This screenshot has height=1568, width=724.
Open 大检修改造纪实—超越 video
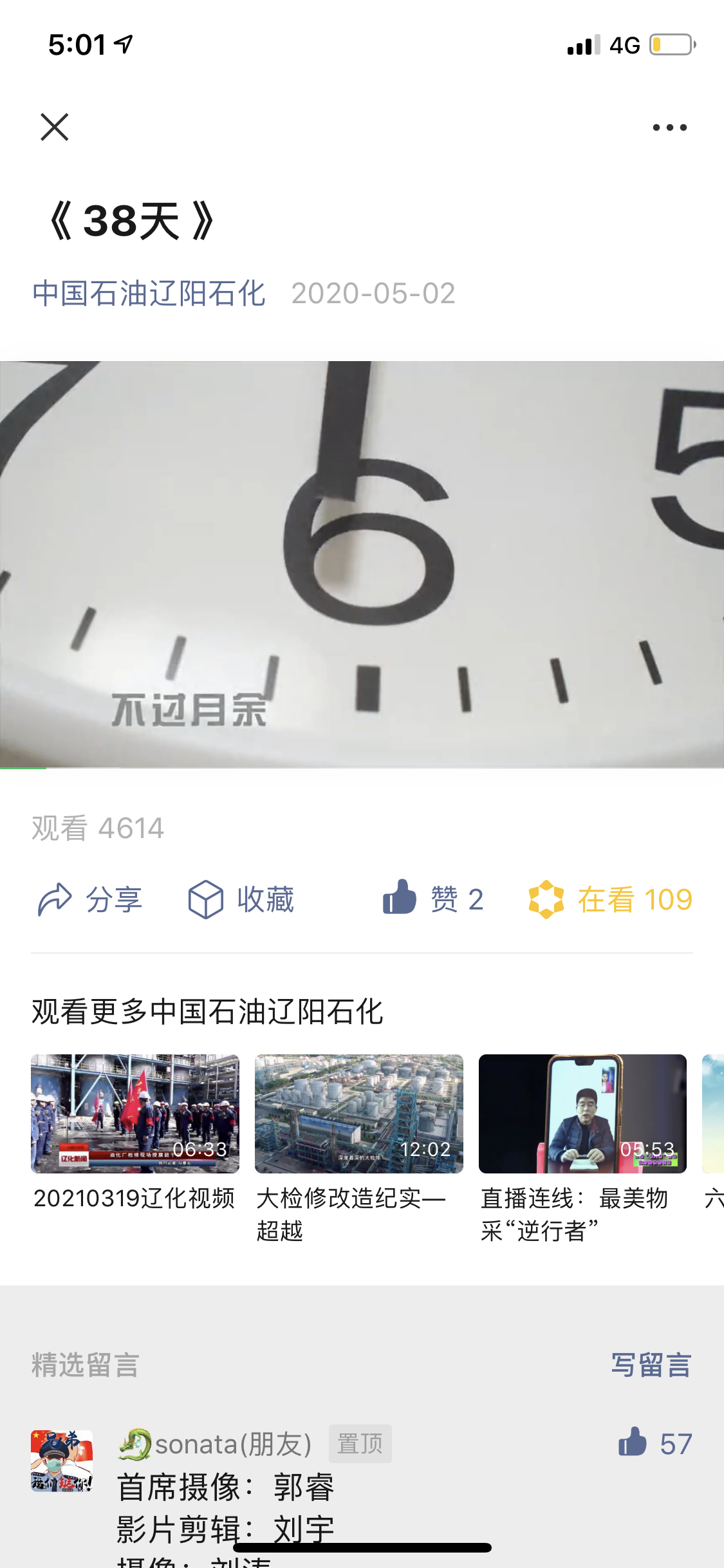click(x=359, y=1114)
